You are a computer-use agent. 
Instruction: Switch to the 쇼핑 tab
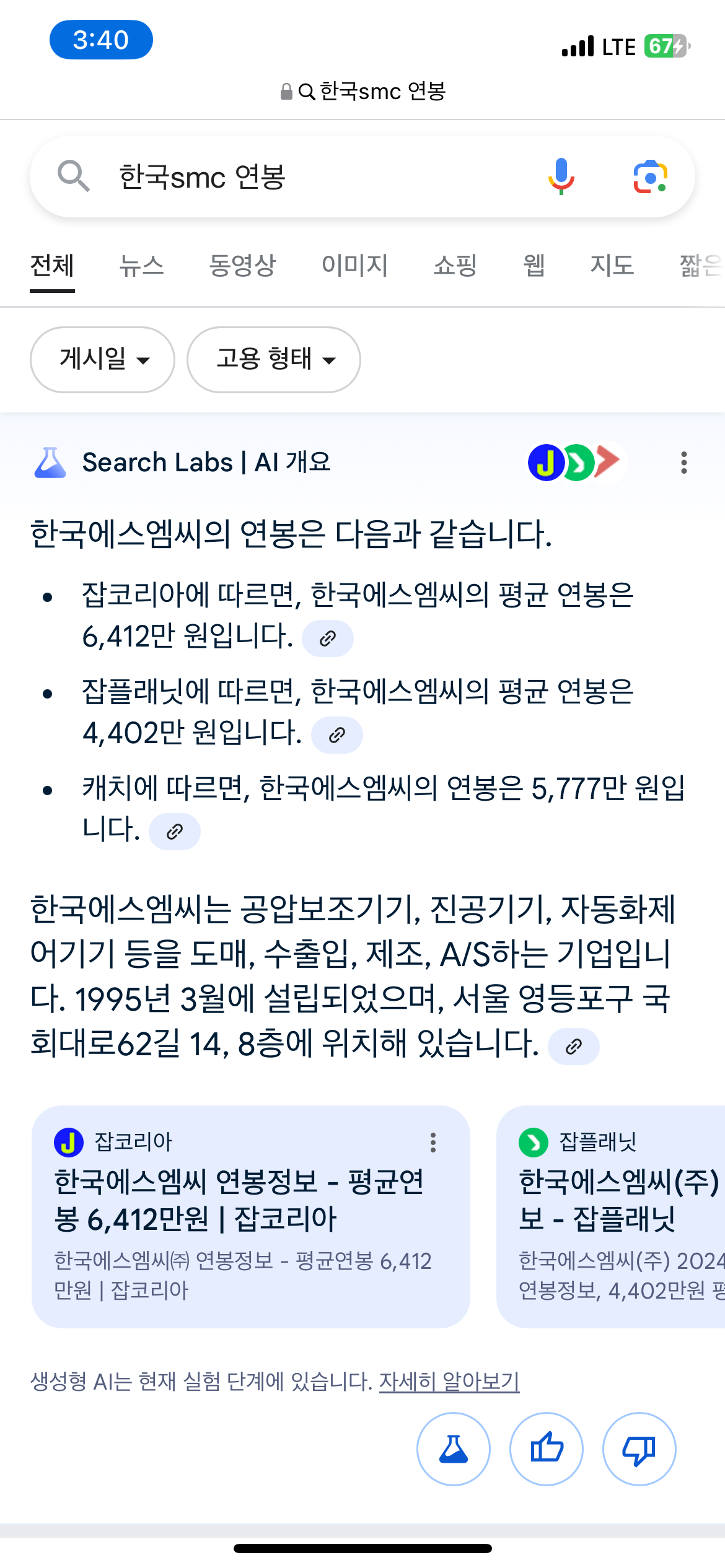coord(455,266)
